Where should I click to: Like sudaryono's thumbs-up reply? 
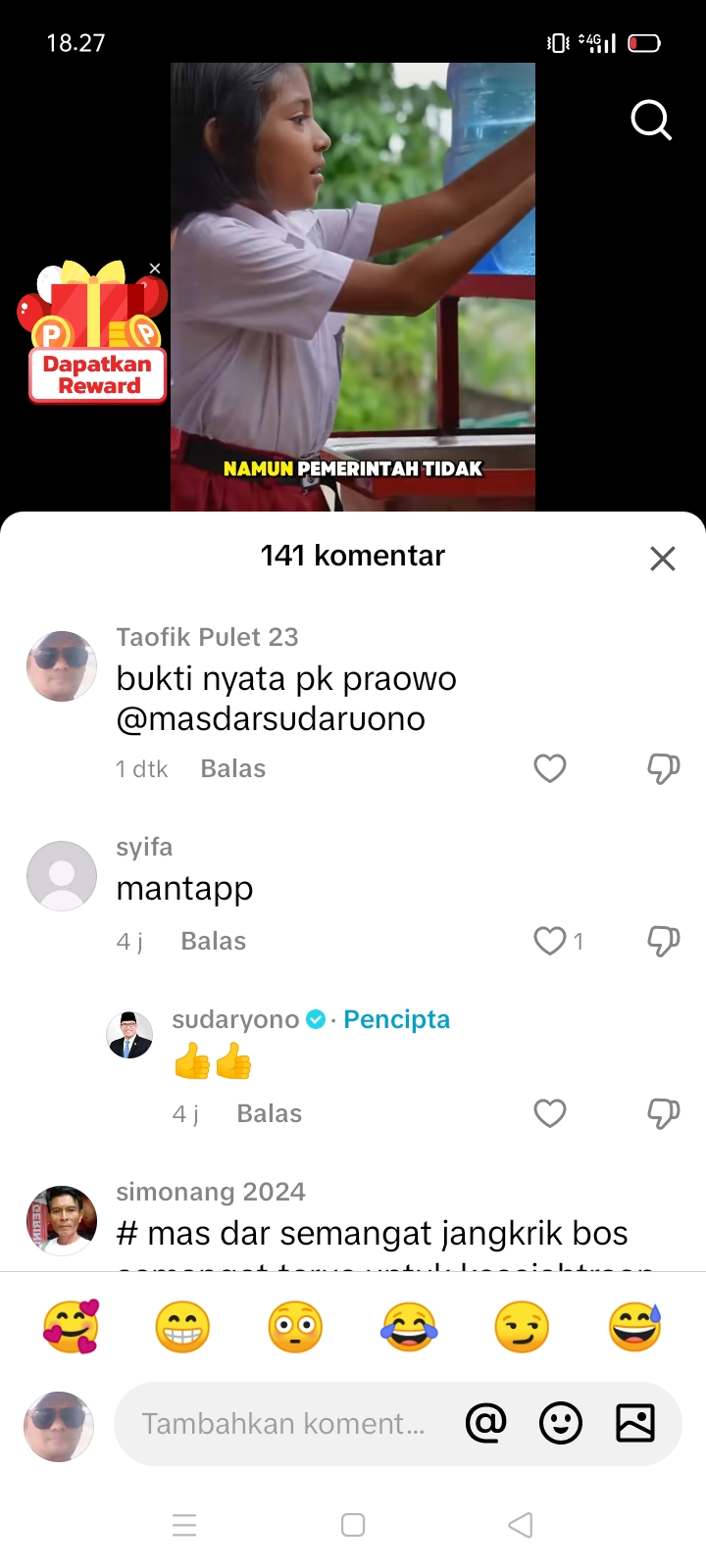pyautogui.click(x=550, y=1113)
